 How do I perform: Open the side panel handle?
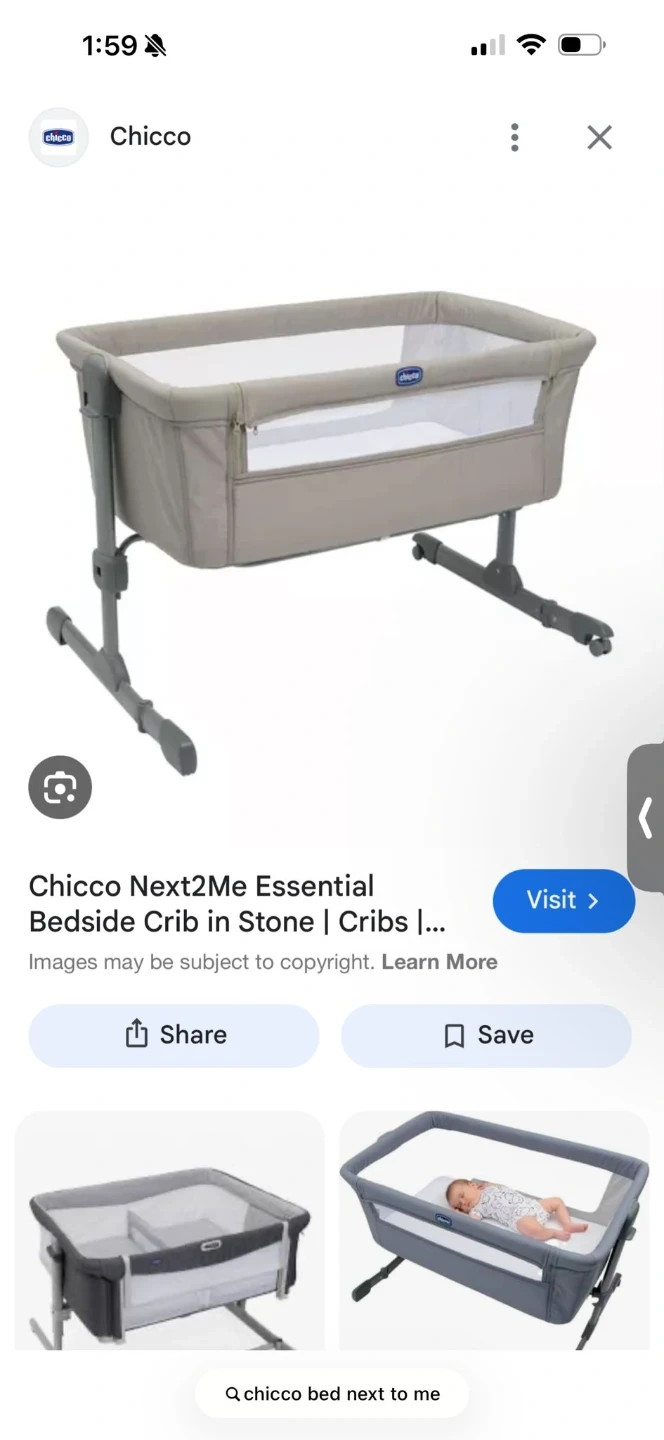point(647,818)
